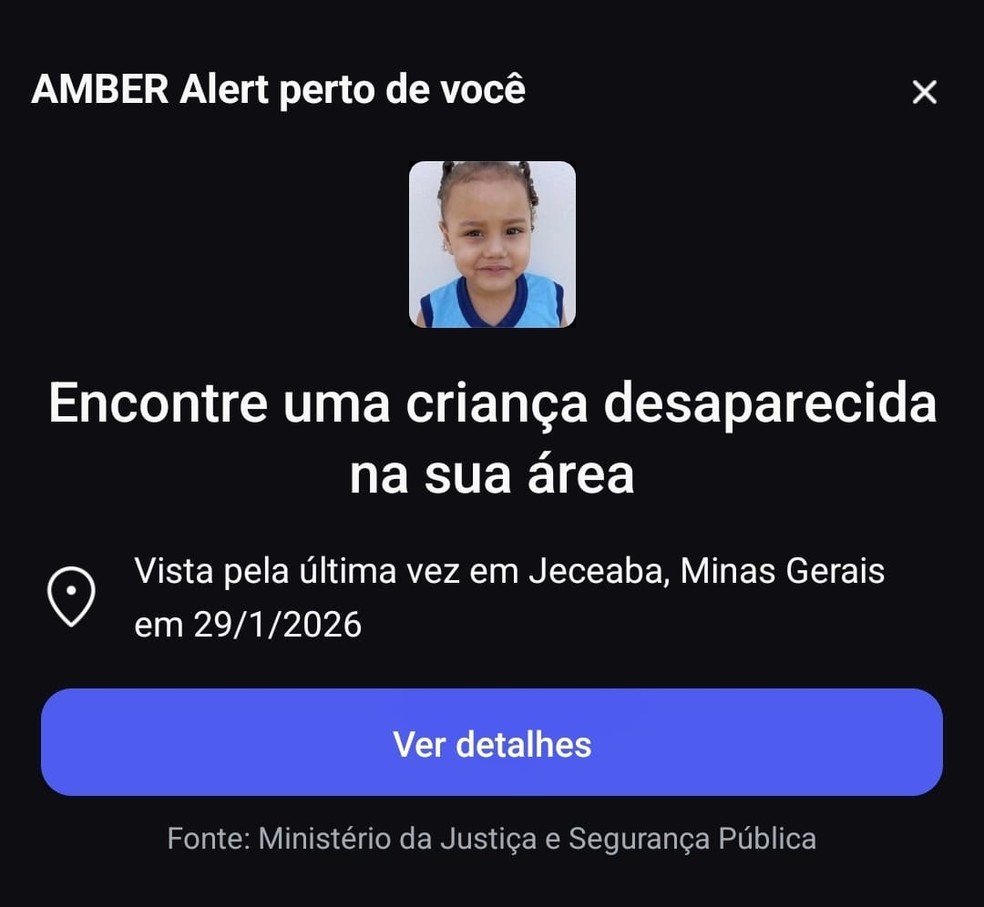Tap the Ver detalhes button
The height and width of the screenshot is (907, 984).
pyautogui.click(x=491, y=743)
